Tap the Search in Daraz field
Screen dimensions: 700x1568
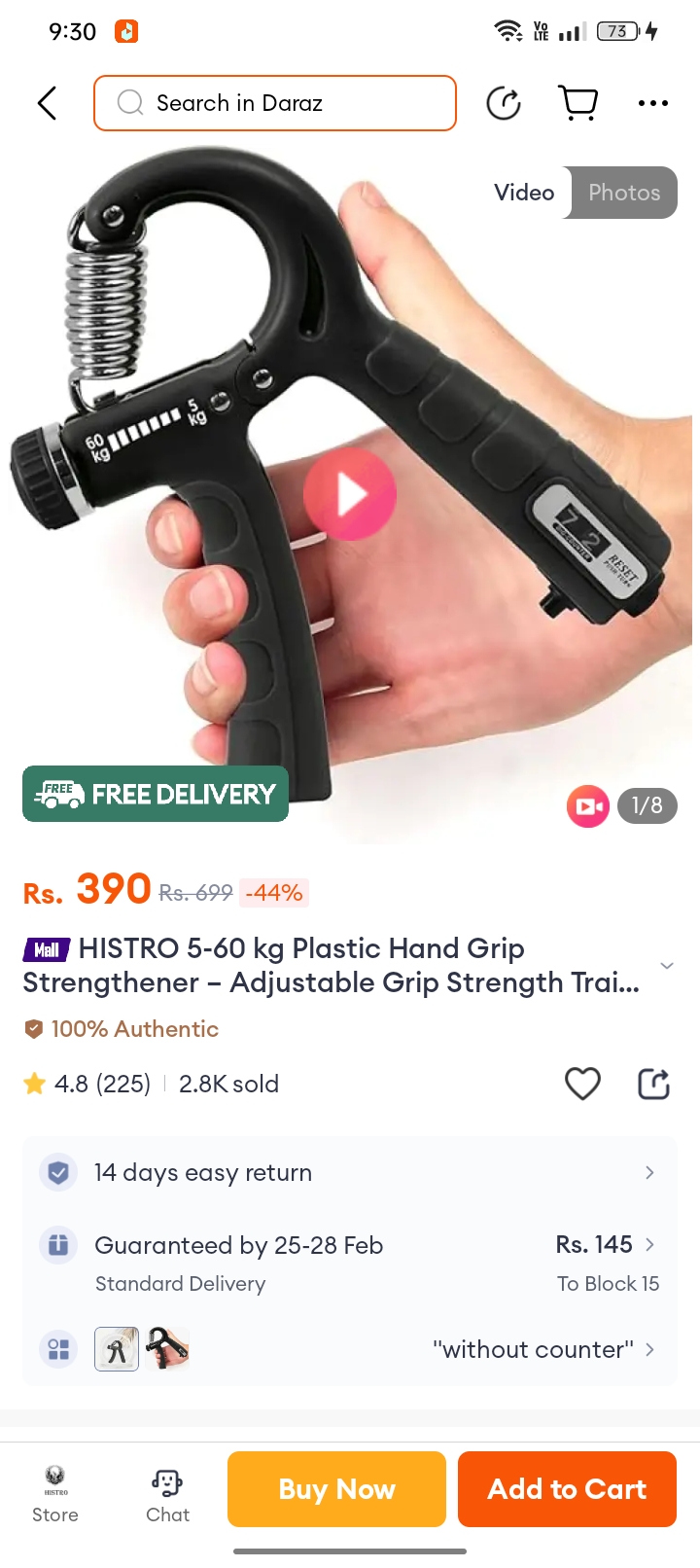click(275, 103)
